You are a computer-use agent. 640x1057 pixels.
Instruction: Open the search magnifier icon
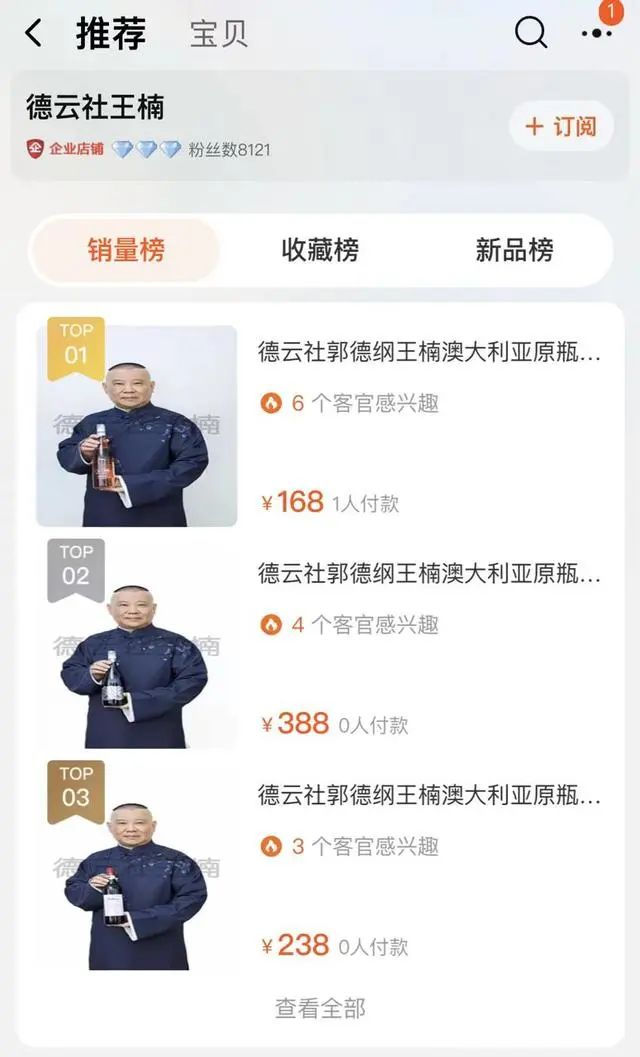point(531,32)
